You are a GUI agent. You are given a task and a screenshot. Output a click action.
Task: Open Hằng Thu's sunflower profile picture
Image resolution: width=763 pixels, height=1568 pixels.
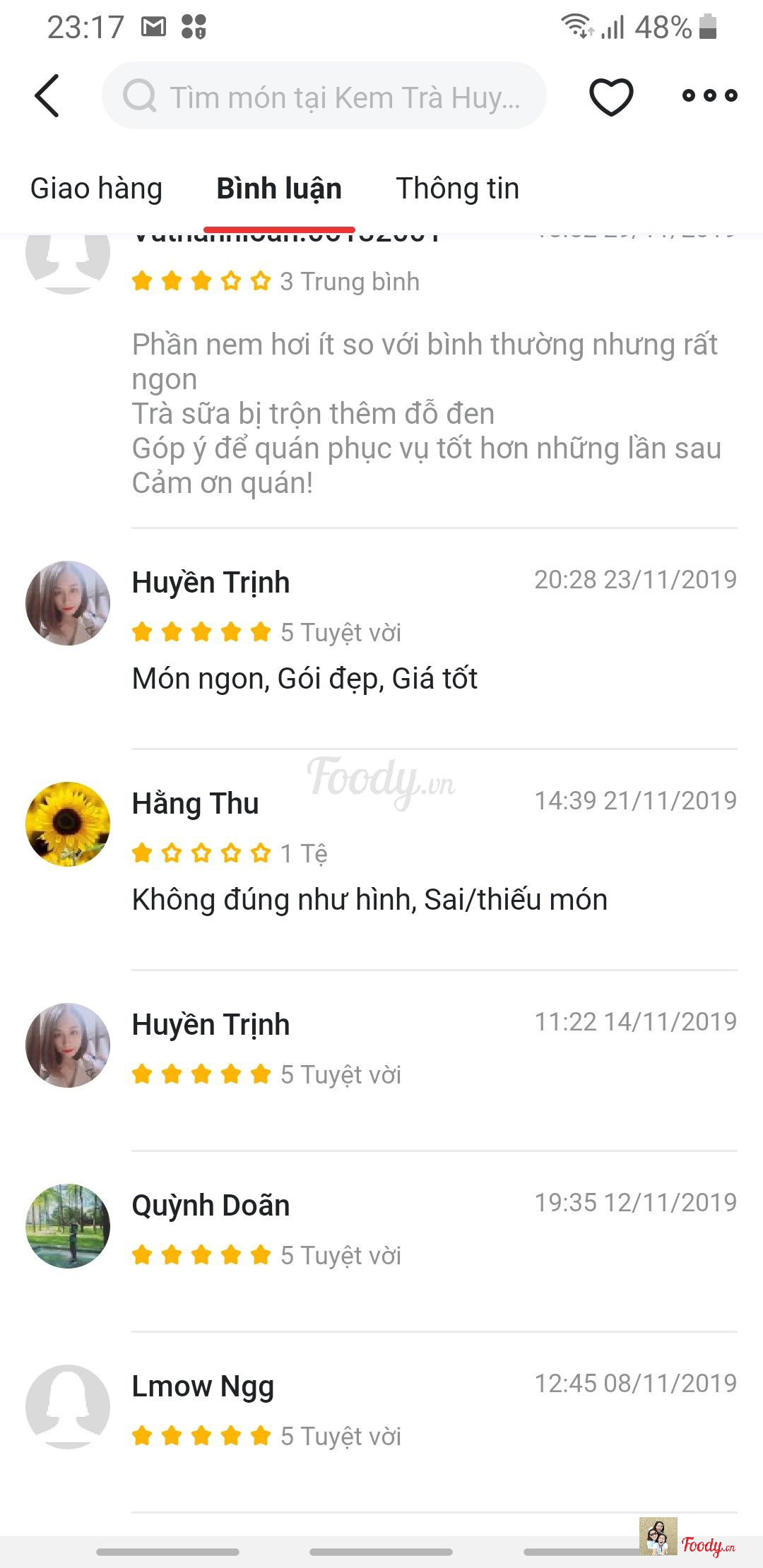click(x=68, y=824)
